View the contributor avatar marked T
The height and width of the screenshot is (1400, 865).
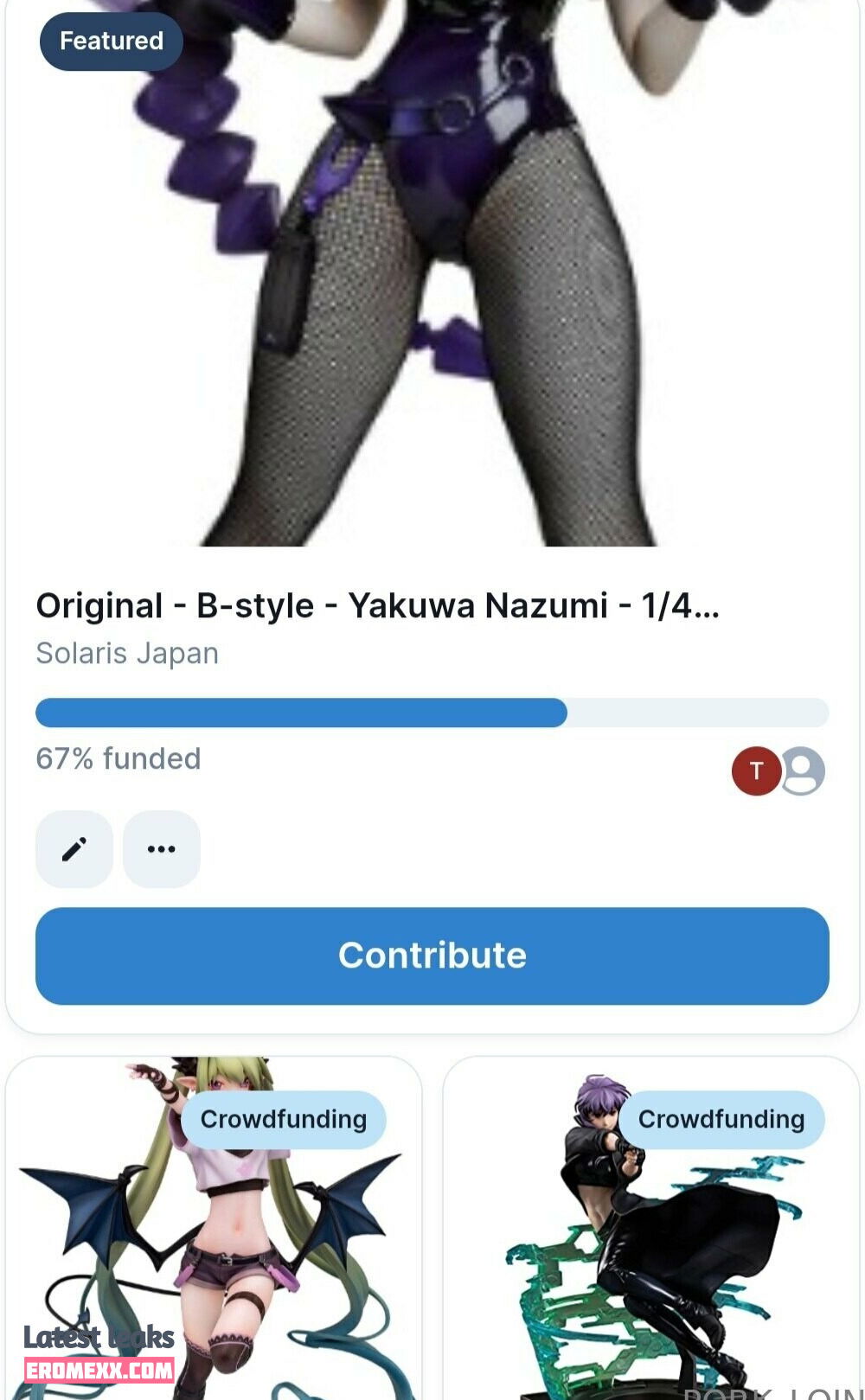pyautogui.click(x=756, y=770)
